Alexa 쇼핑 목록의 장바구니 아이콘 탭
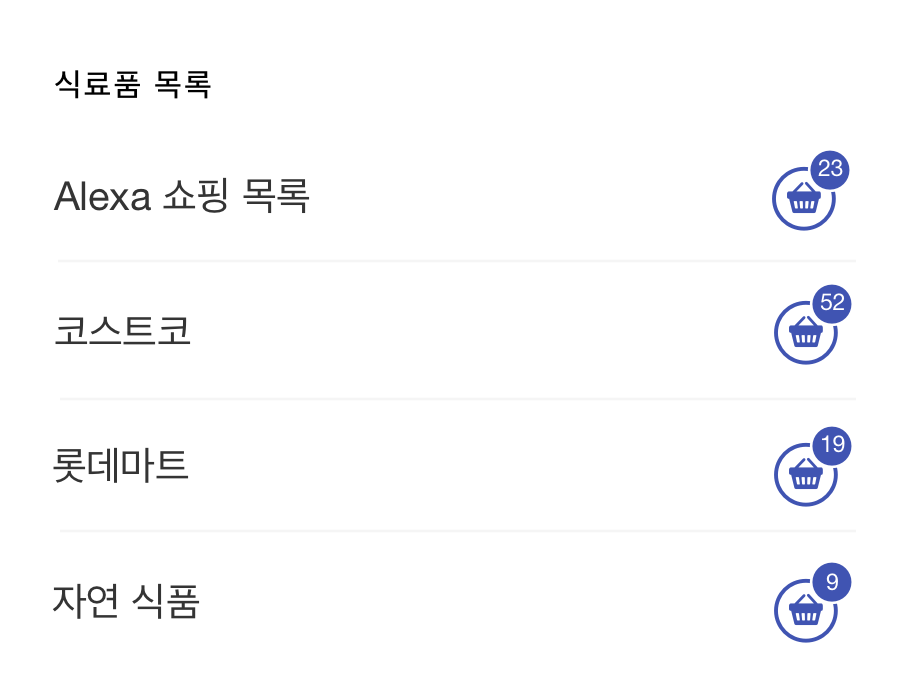The height and width of the screenshot is (686, 900). click(804, 199)
